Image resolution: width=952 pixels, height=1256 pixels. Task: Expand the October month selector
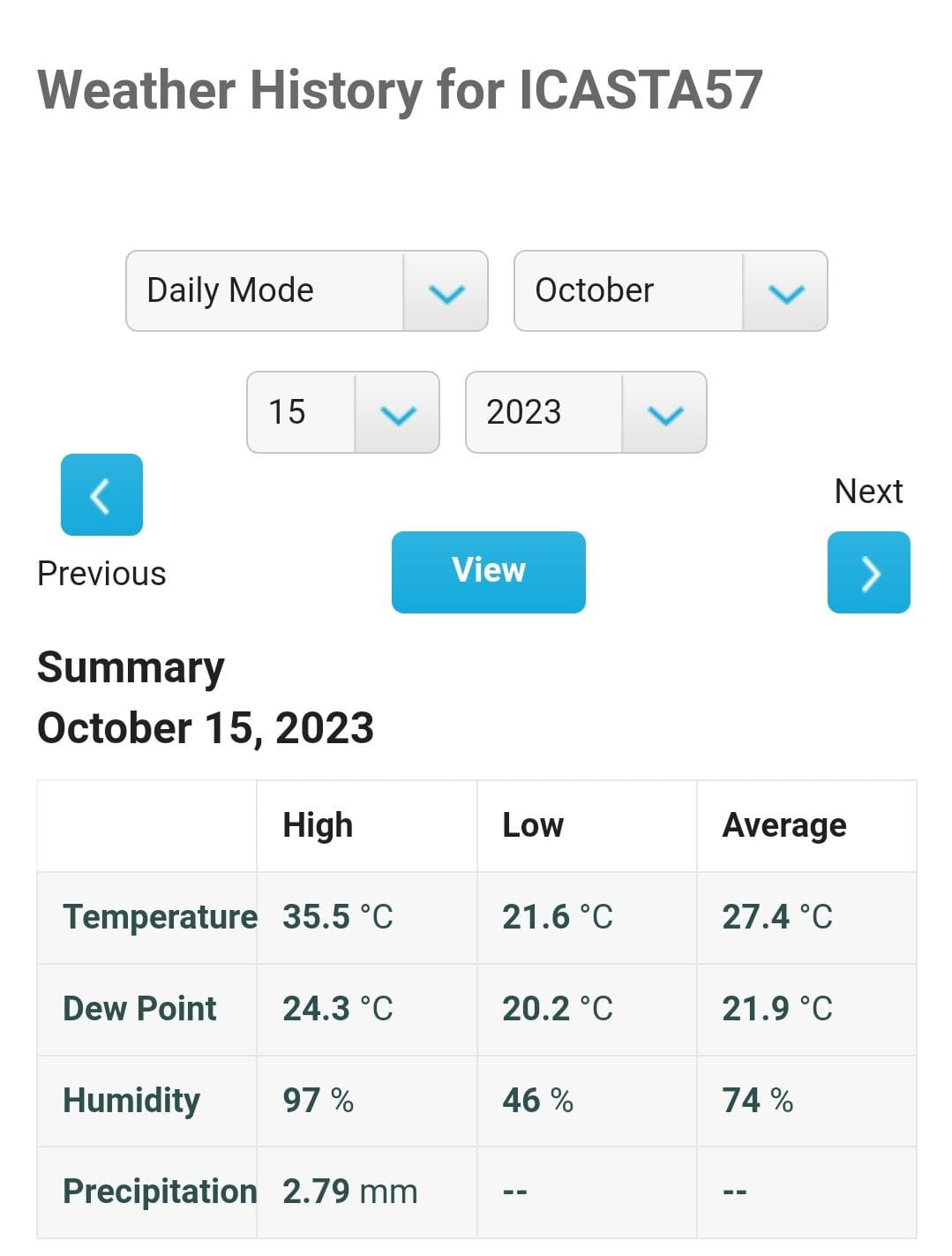(670, 291)
